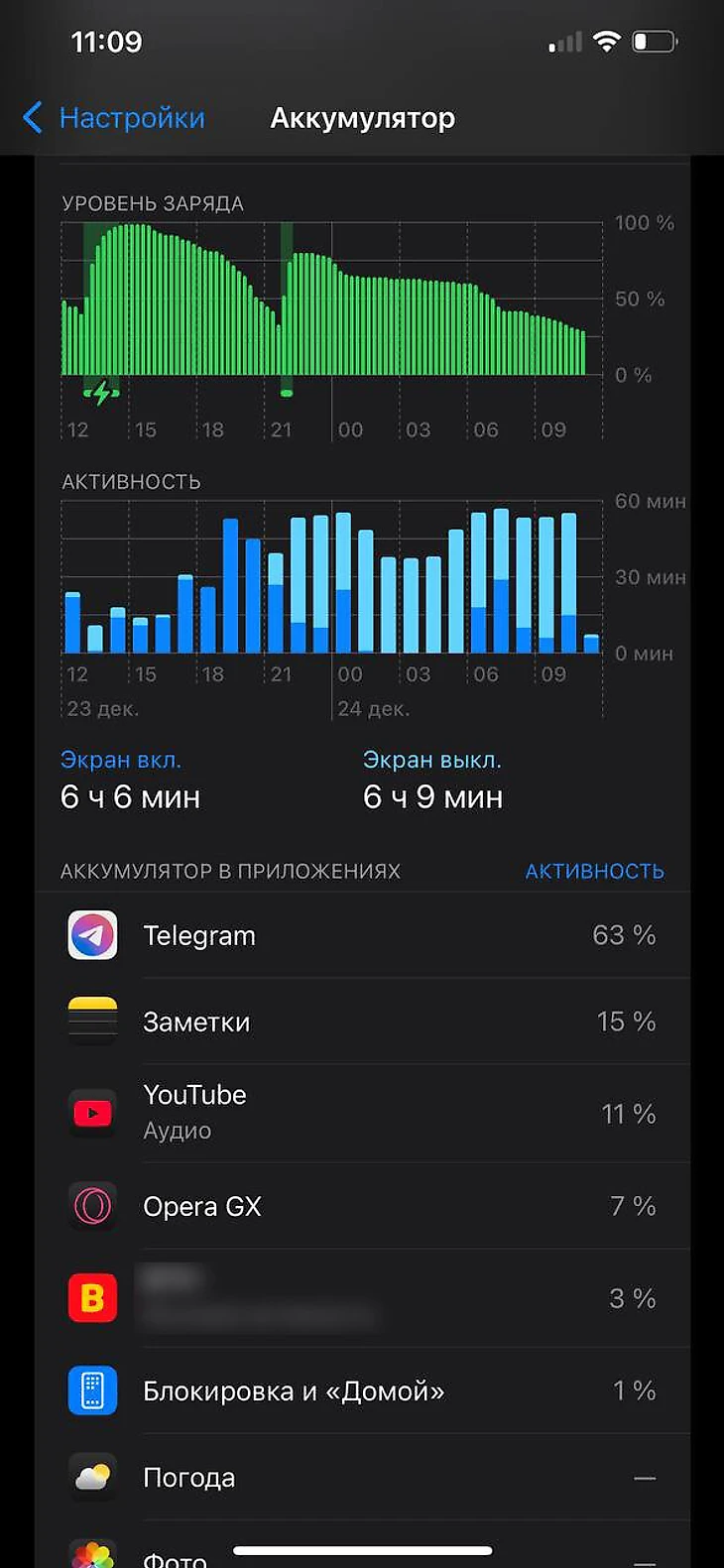This screenshot has width=724, height=1568.
Task: Select the Заметки battery usage row
Action: 362,1022
